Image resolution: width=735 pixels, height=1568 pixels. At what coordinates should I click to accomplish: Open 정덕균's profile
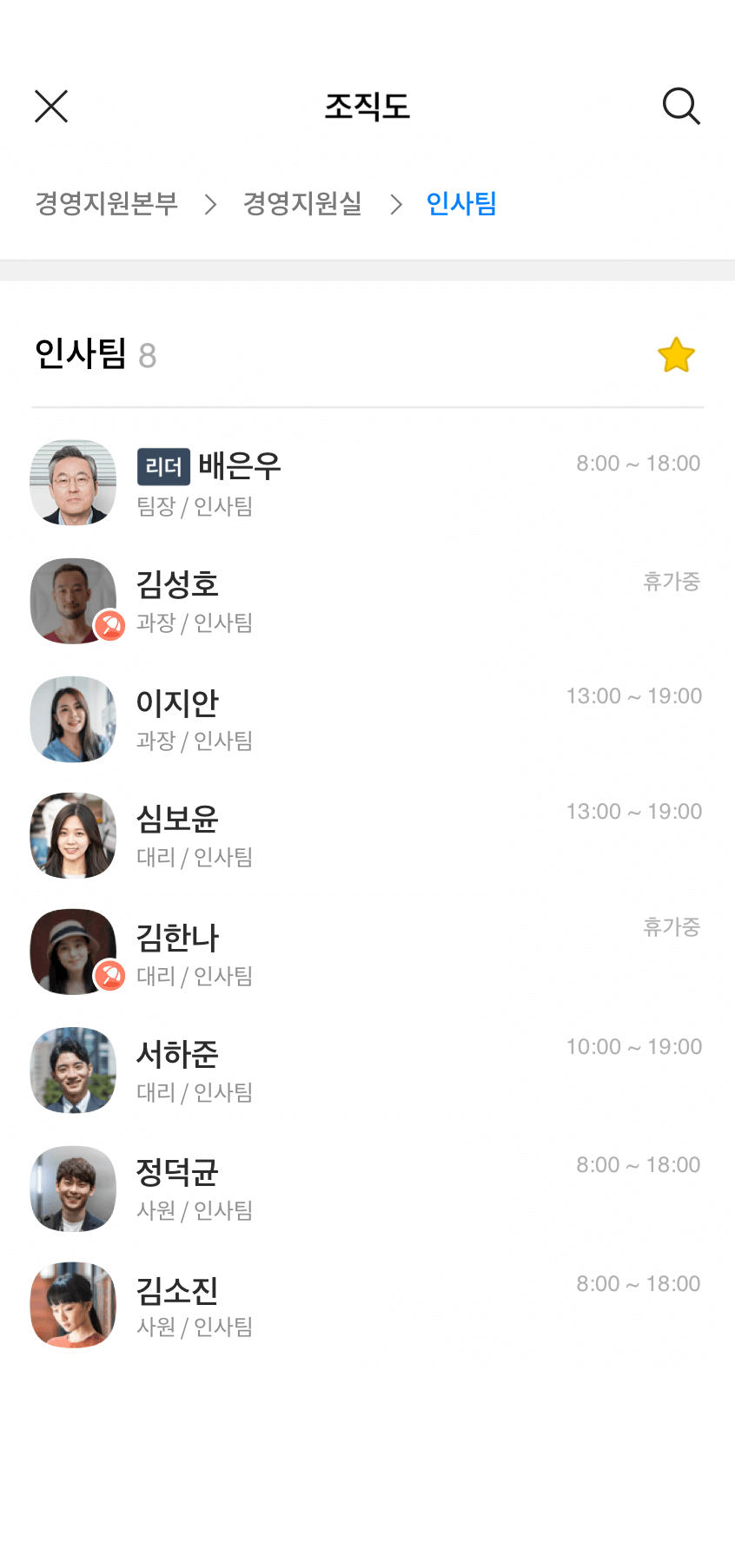(367, 1188)
